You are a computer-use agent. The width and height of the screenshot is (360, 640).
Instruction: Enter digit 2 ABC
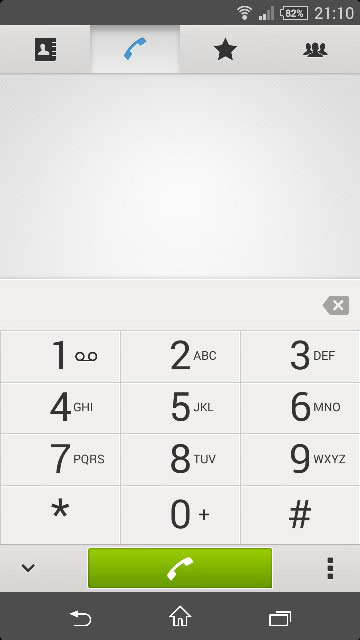[x=180, y=356]
